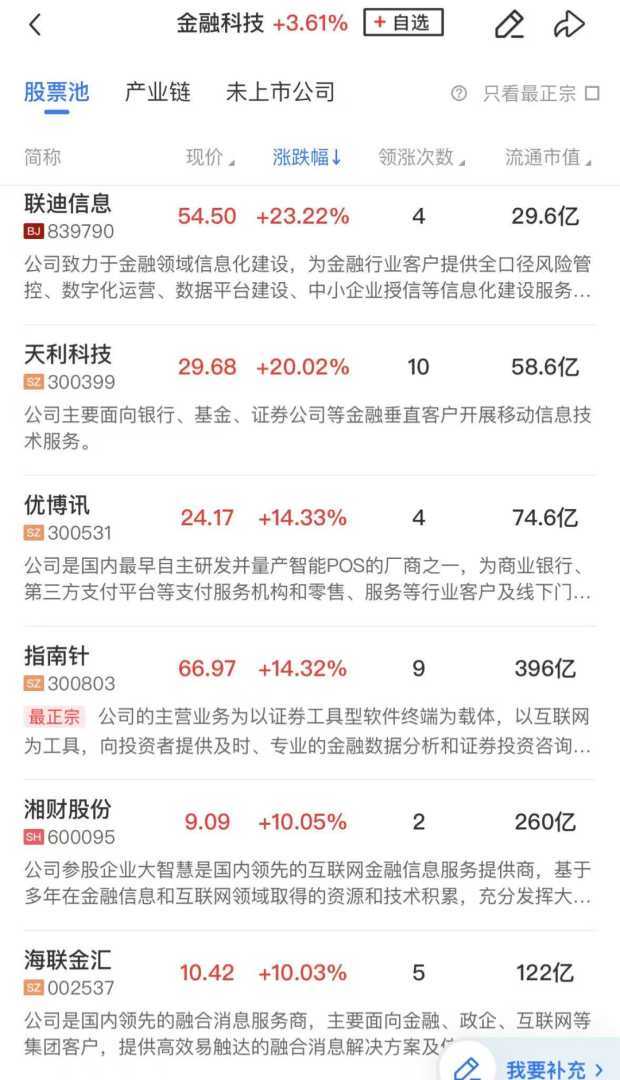Switch to the 未上市公司 tab

(x=279, y=93)
